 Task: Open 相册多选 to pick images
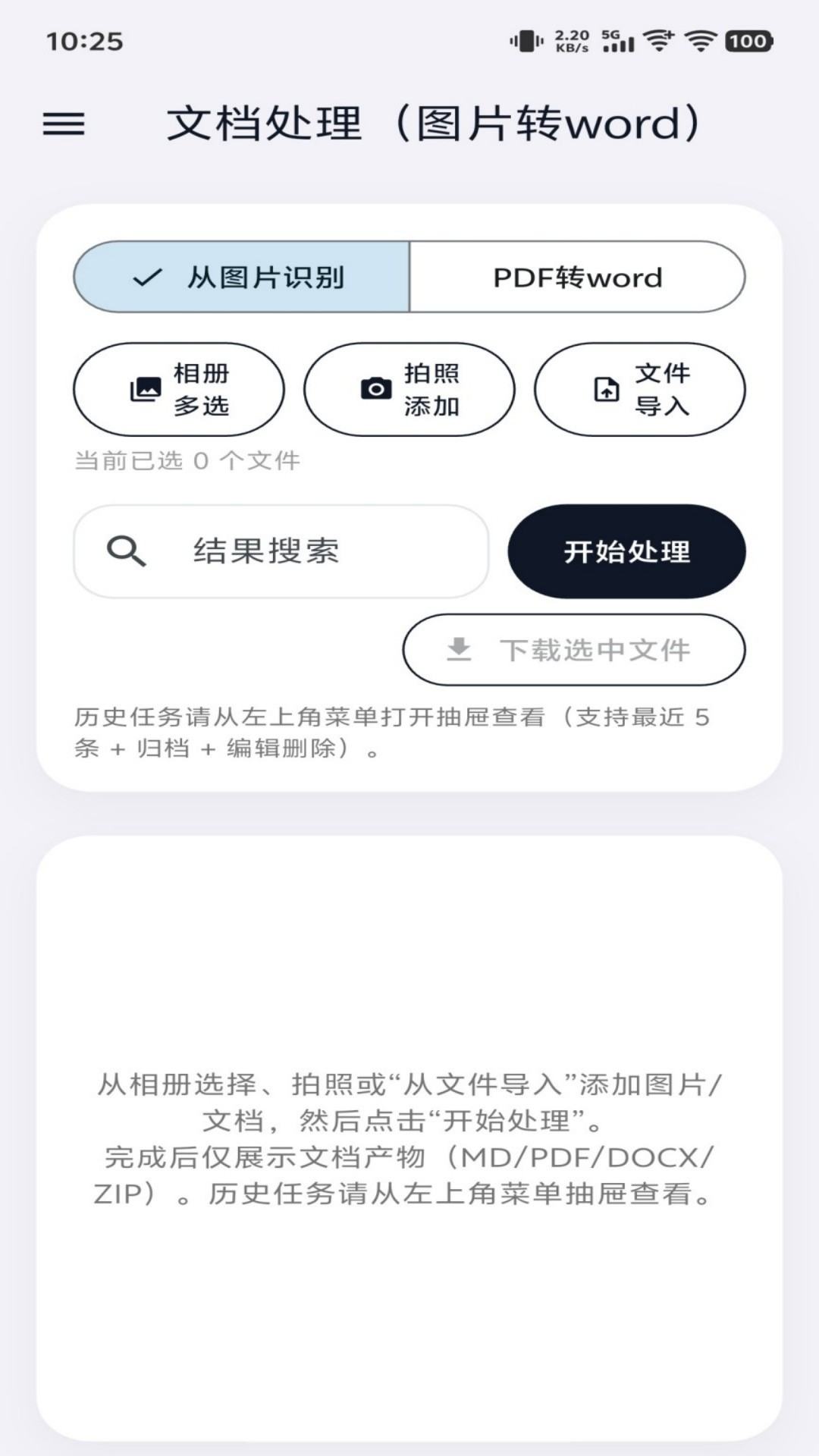[x=180, y=389]
